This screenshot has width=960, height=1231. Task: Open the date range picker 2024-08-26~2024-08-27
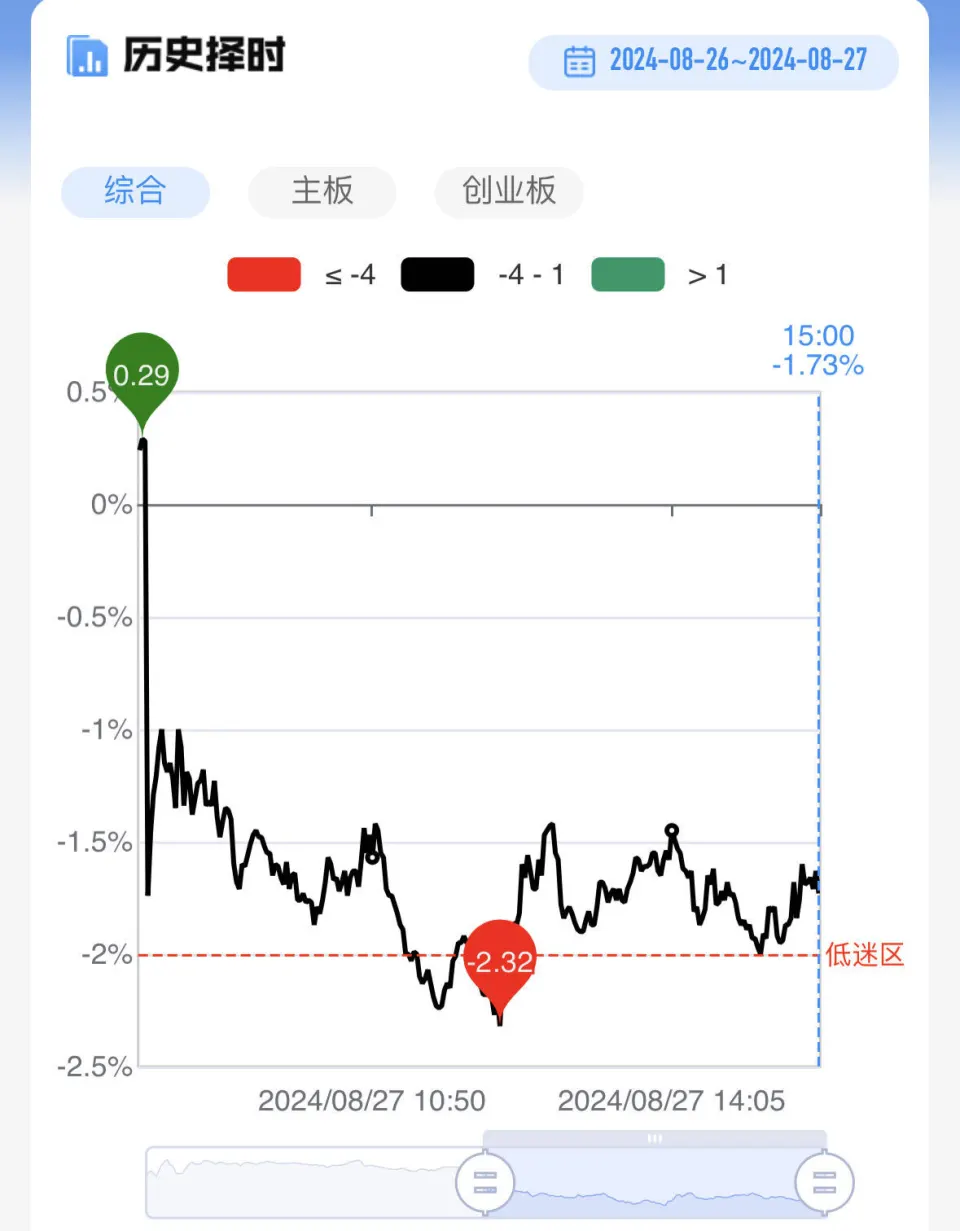713,61
